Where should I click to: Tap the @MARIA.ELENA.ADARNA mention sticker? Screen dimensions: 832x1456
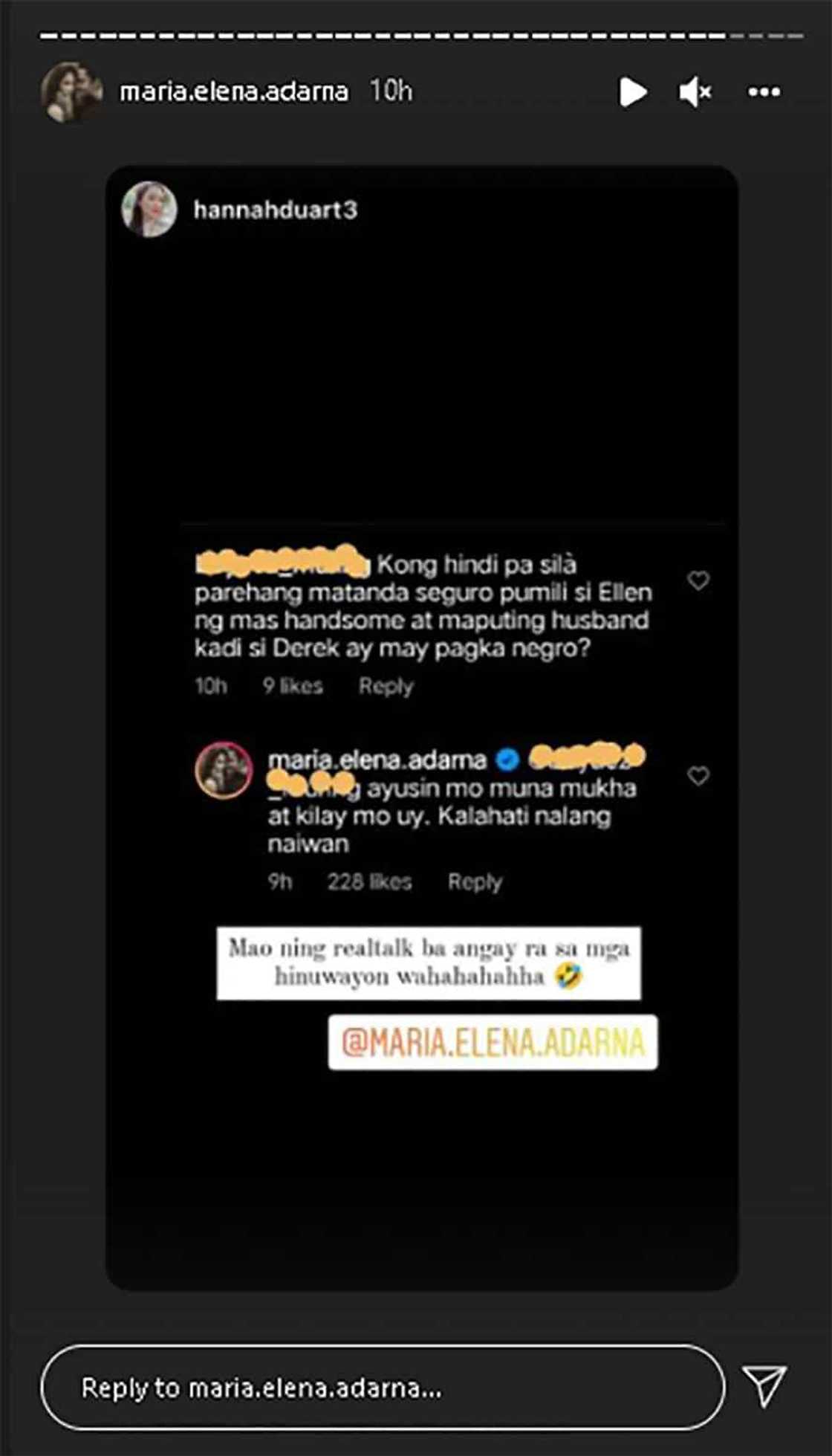tap(493, 1042)
